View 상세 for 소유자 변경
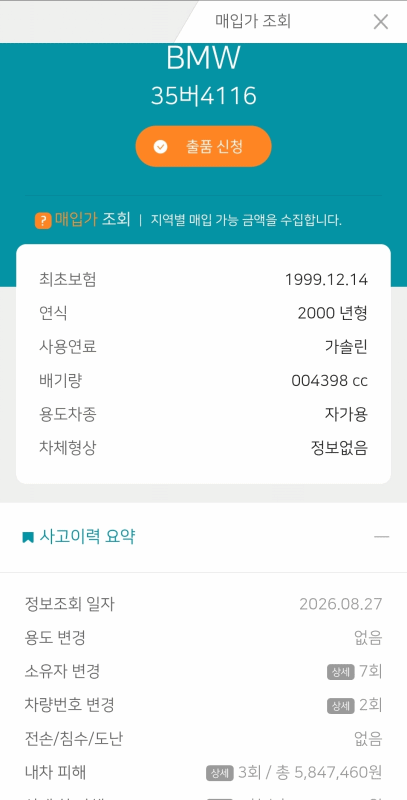The width and height of the screenshot is (407, 800). [x=340, y=672]
